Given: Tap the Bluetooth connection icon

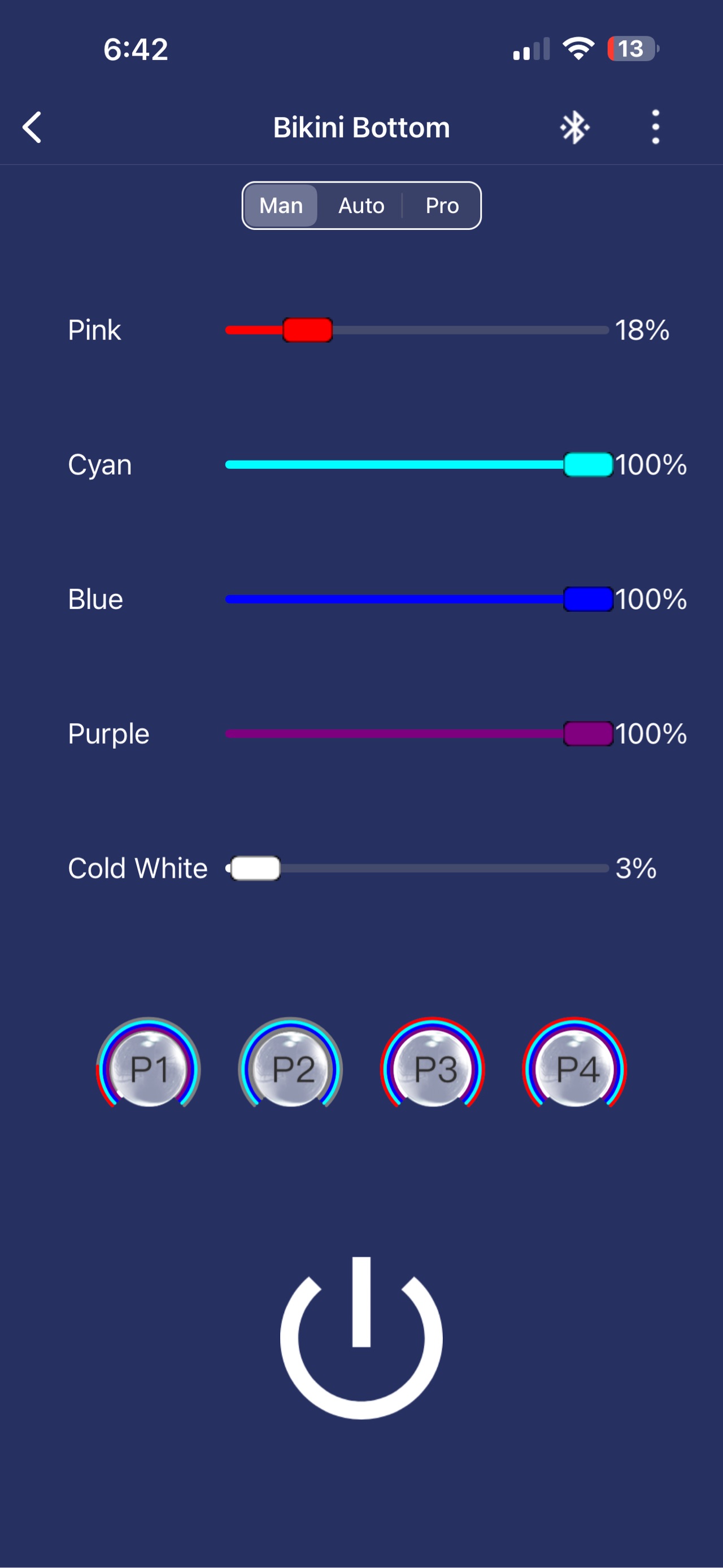Looking at the screenshot, I should coord(574,127).
